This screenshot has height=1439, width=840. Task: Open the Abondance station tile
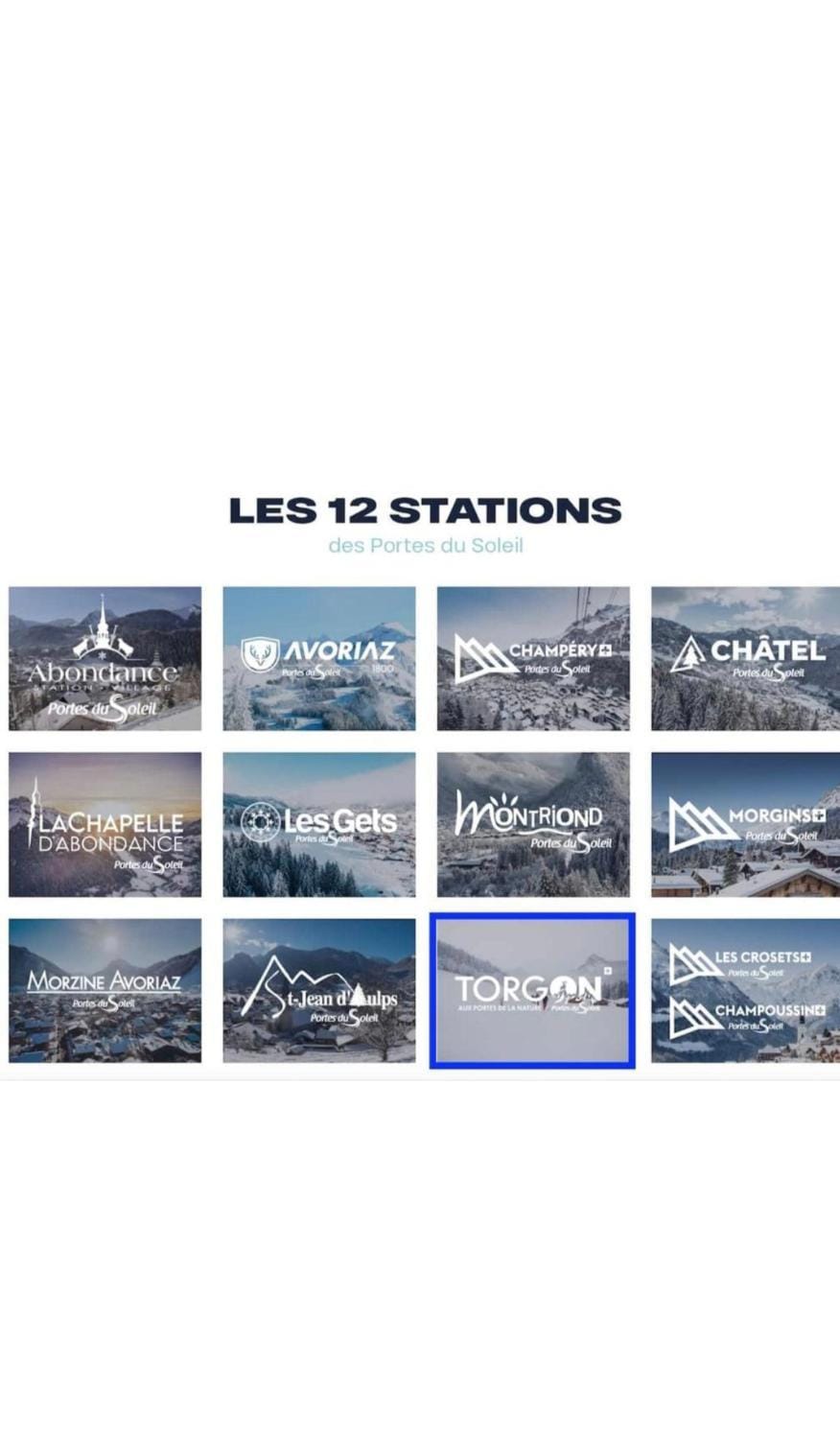click(x=105, y=658)
